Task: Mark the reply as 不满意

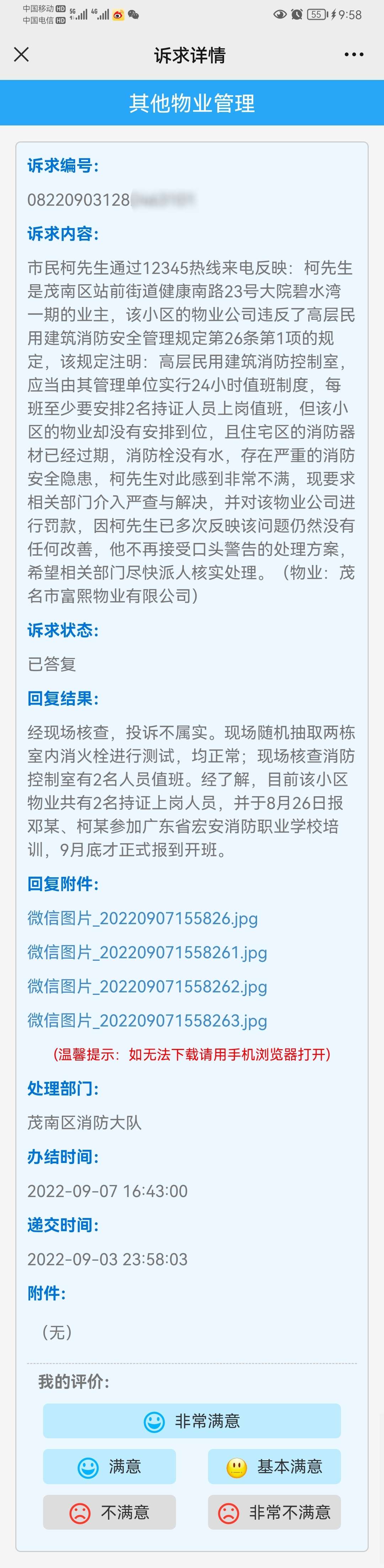Action: 109,1512
